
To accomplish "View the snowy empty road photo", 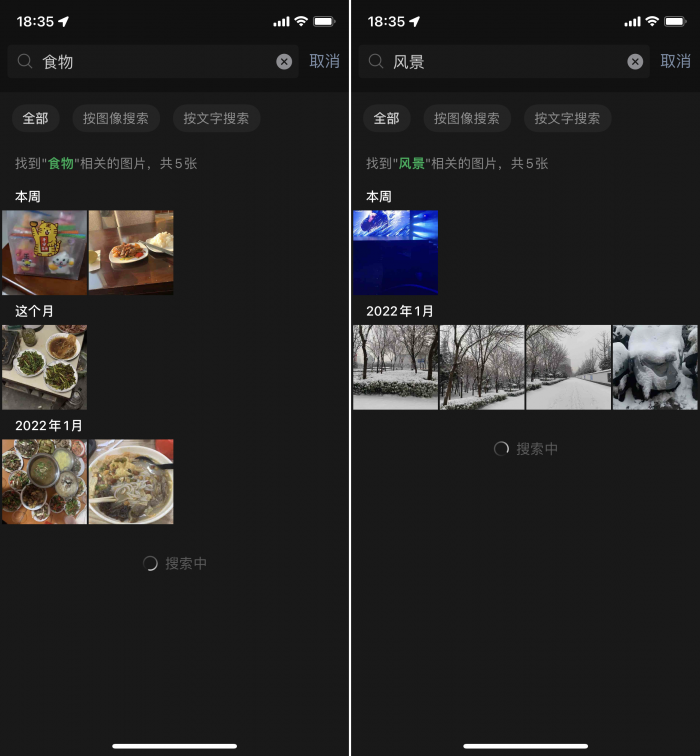I will click(x=568, y=367).
